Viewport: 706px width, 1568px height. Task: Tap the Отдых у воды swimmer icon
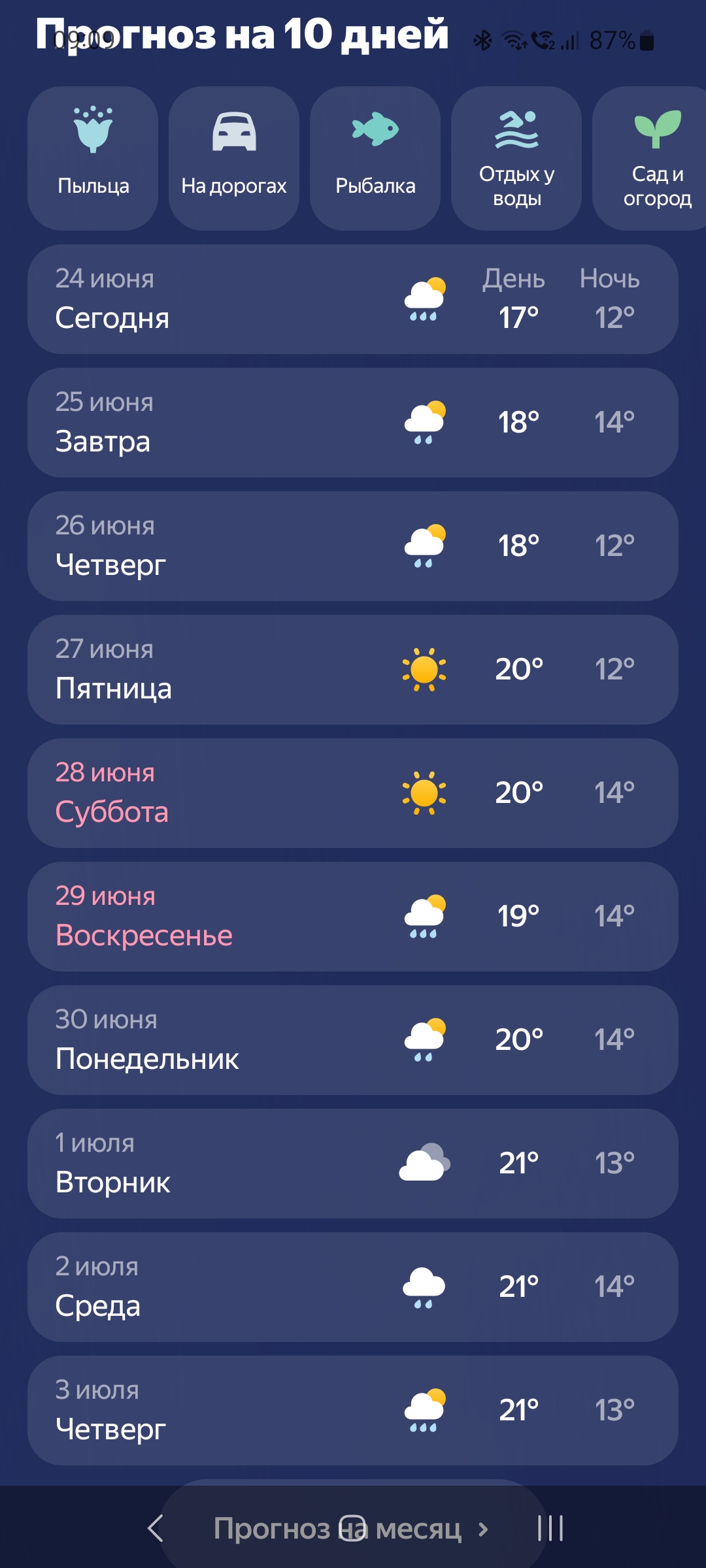(x=516, y=127)
